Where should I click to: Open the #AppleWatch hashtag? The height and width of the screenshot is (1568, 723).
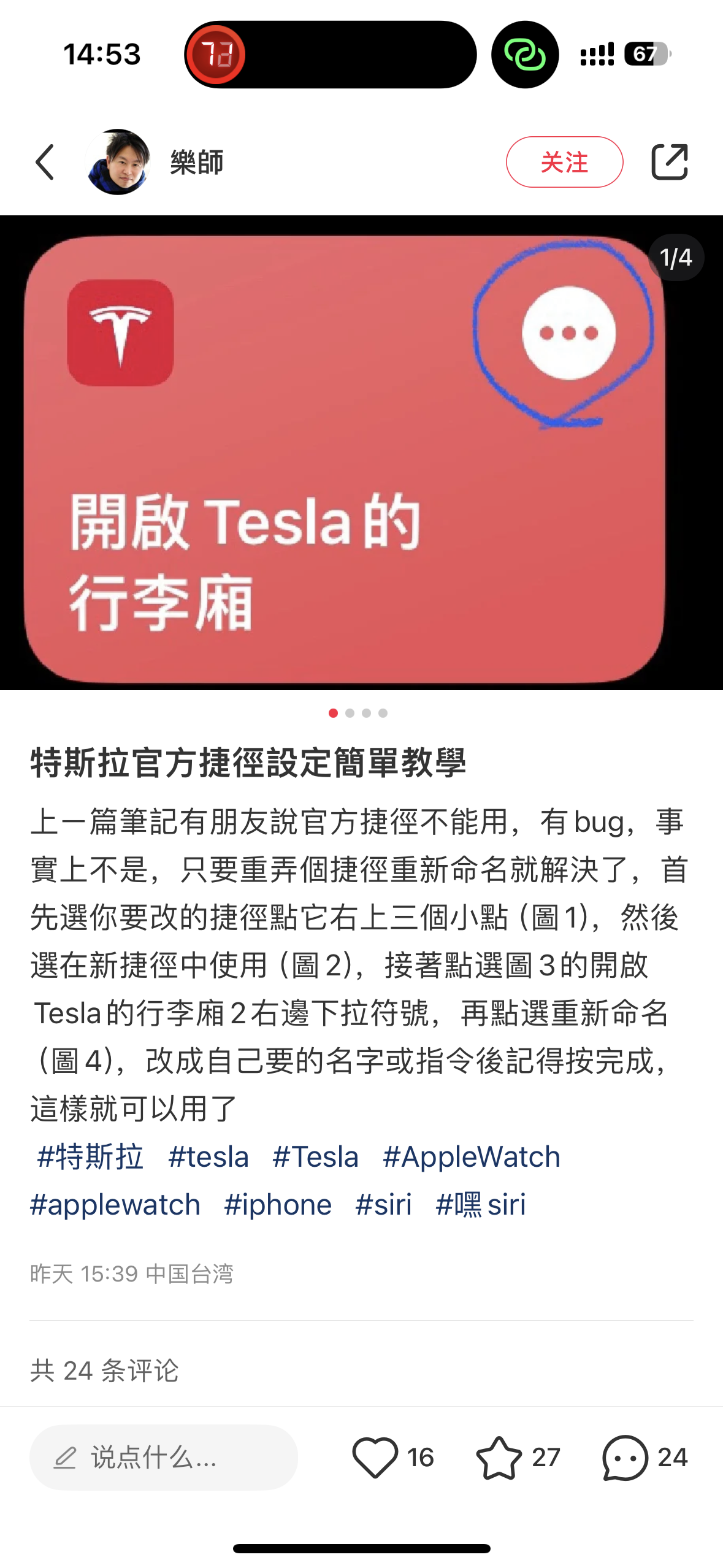tap(471, 1156)
